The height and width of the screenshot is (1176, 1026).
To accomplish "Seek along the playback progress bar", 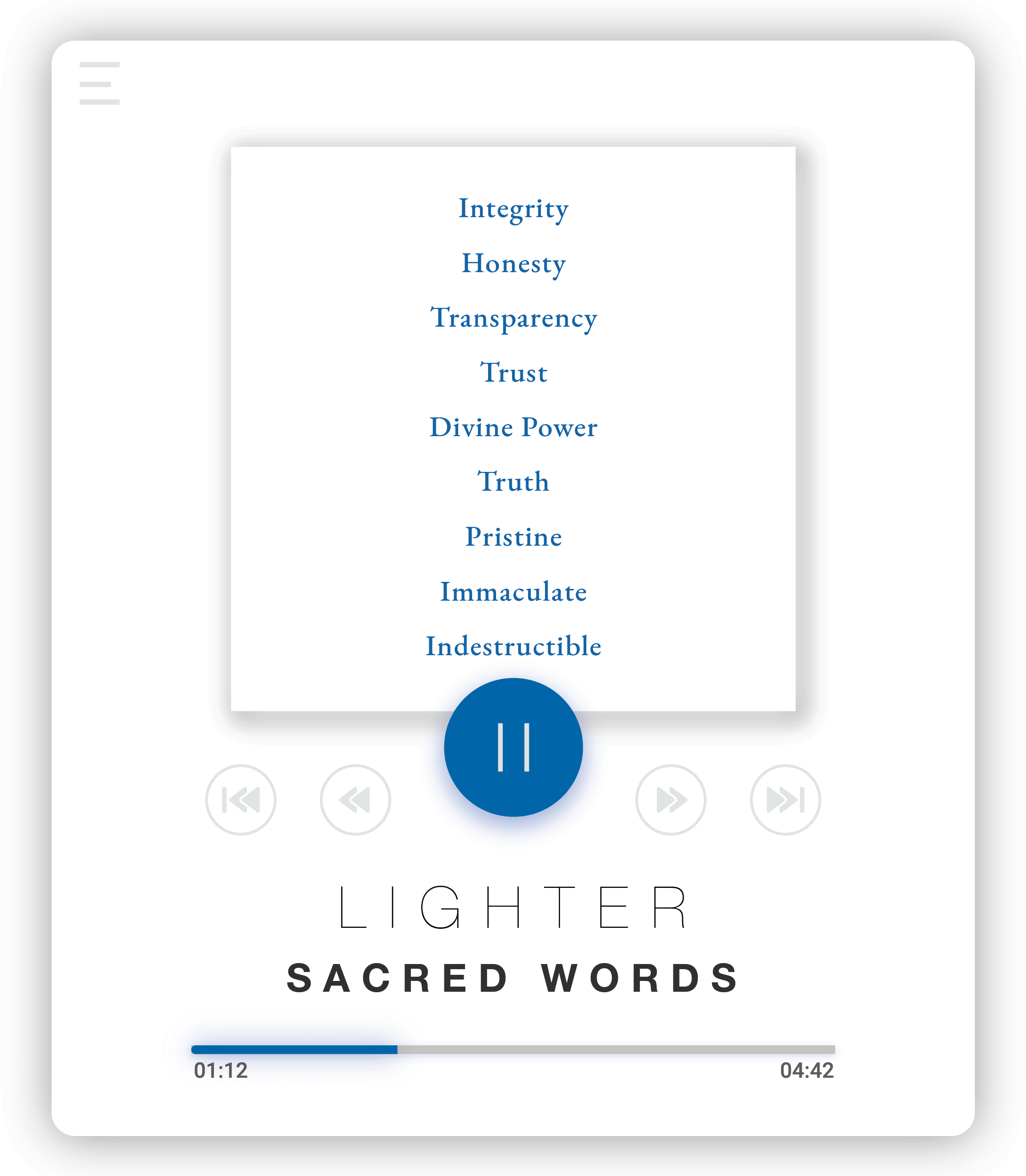I will (513, 1050).
